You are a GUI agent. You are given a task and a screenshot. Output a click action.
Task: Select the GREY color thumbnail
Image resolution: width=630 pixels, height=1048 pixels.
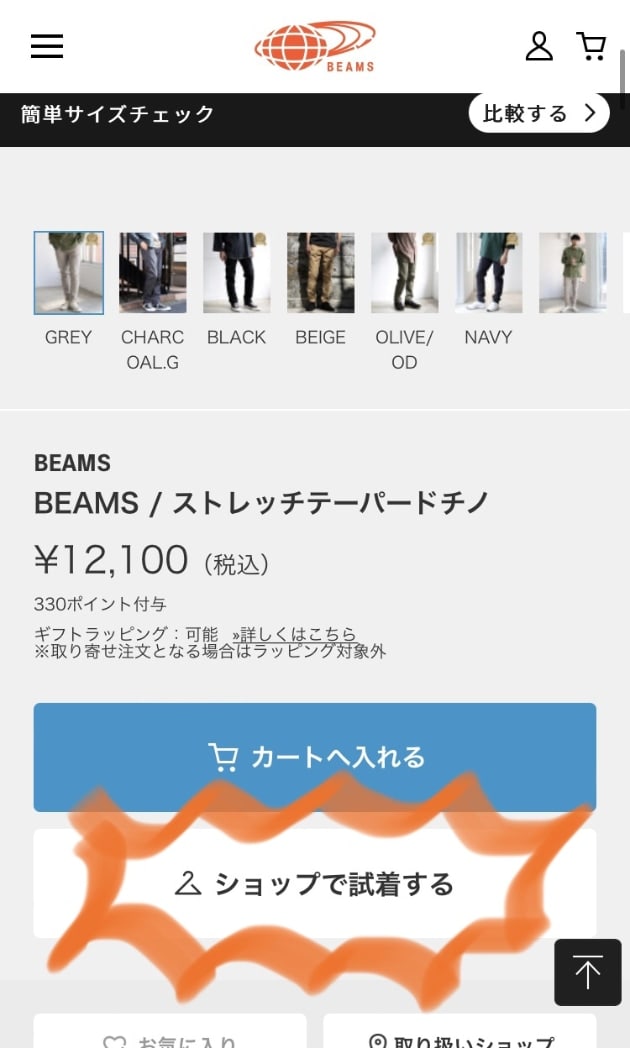tap(69, 273)
